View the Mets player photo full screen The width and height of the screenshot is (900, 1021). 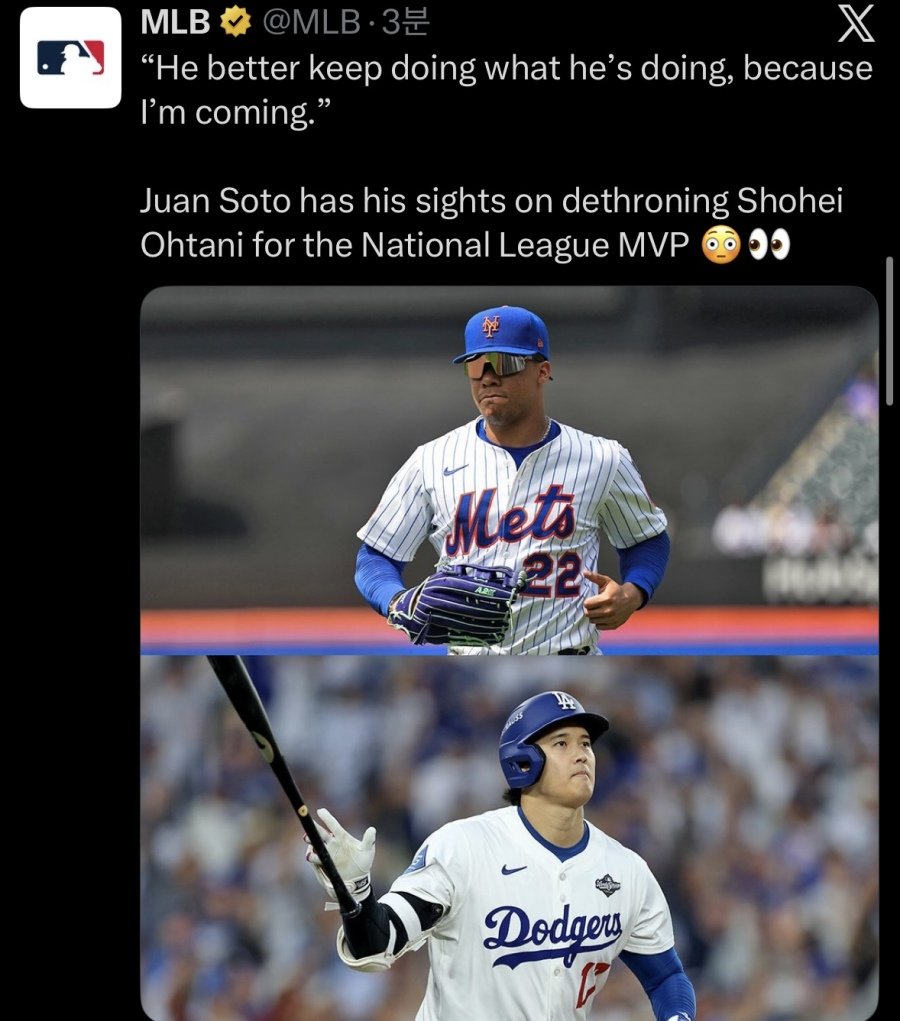click(x=509, y=470)
